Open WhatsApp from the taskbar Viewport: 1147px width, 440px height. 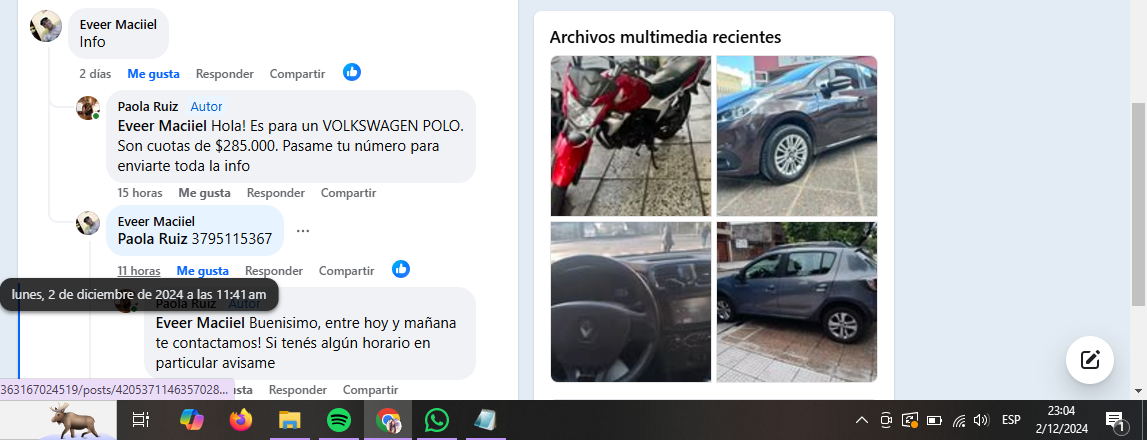coord(436,420)
